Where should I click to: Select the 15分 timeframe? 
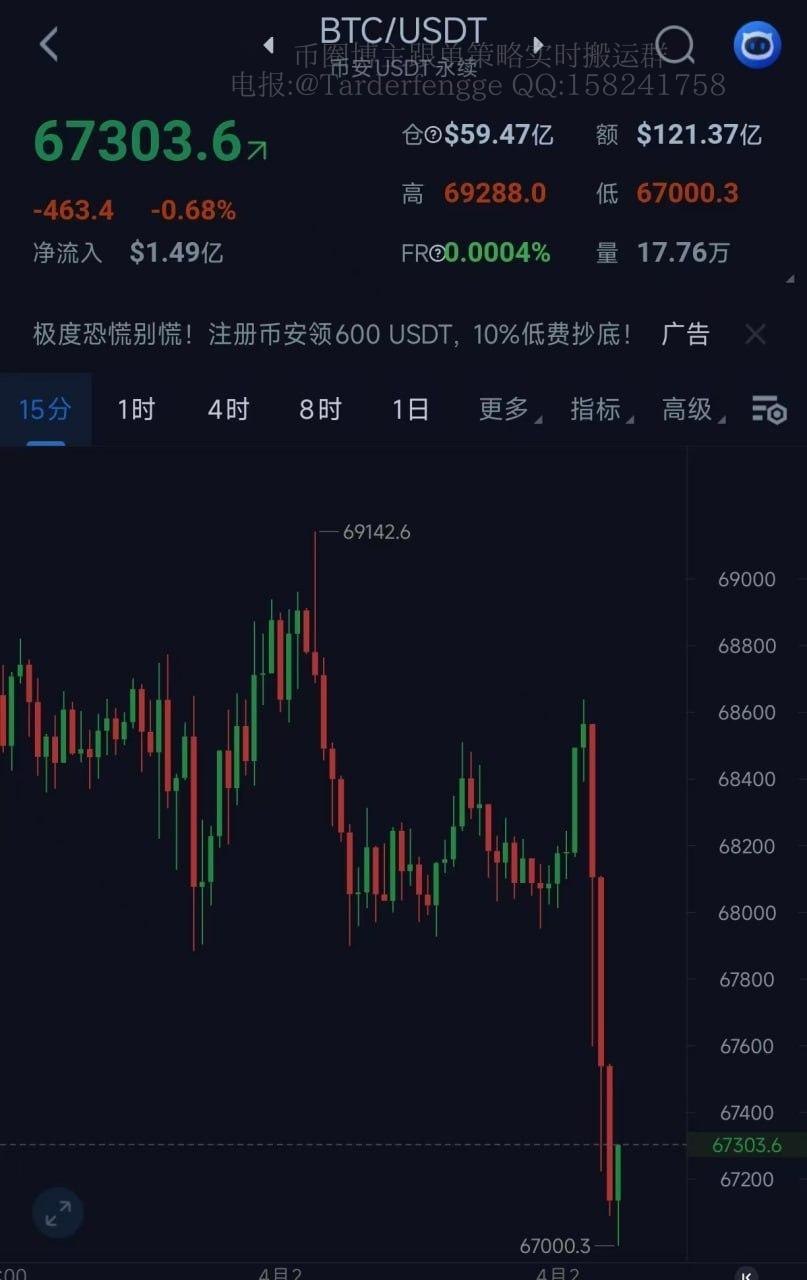point(45,409)
